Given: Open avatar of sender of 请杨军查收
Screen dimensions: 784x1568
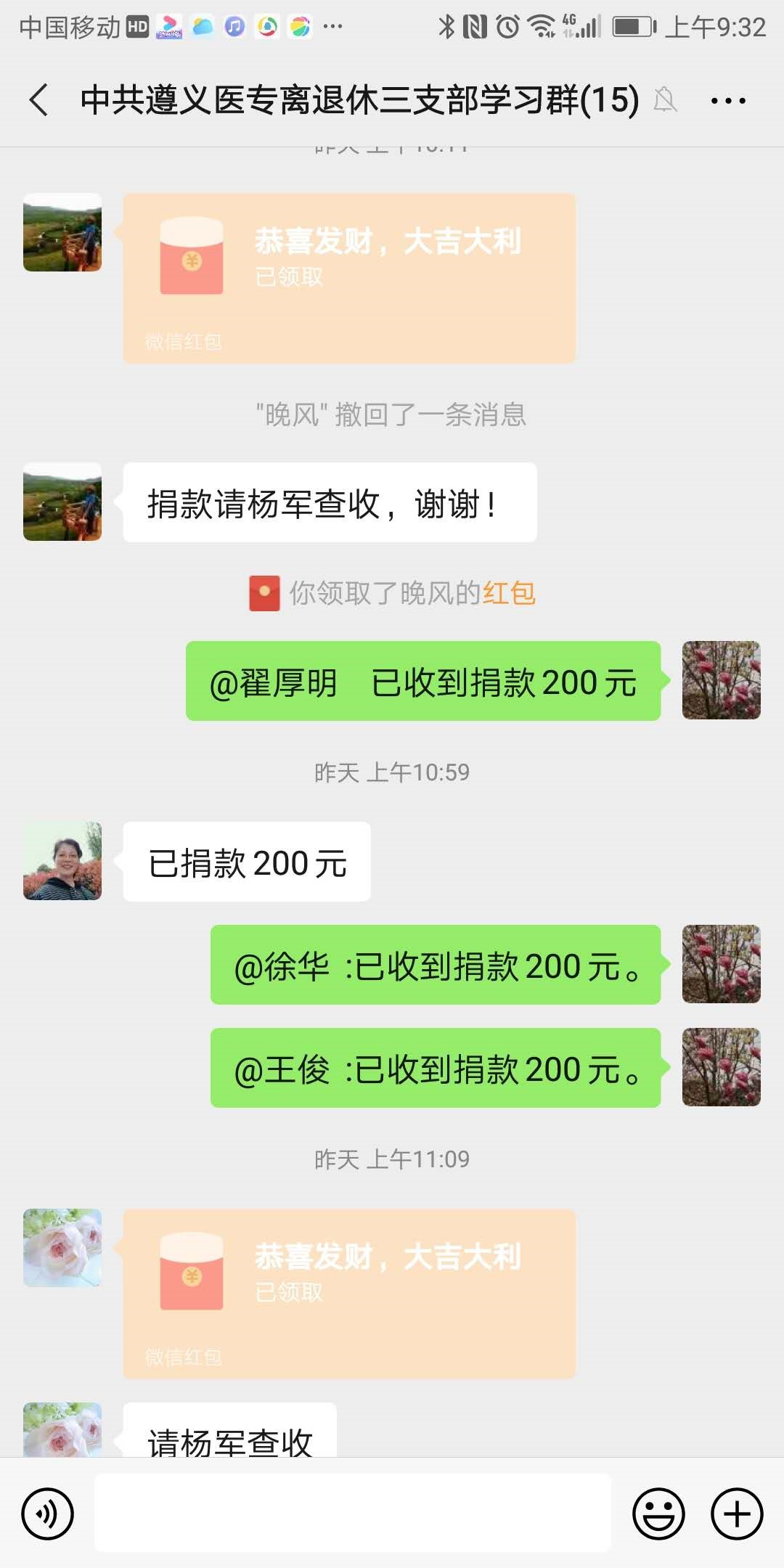Looking at the screenshot, I should (x=62, y=1429).
